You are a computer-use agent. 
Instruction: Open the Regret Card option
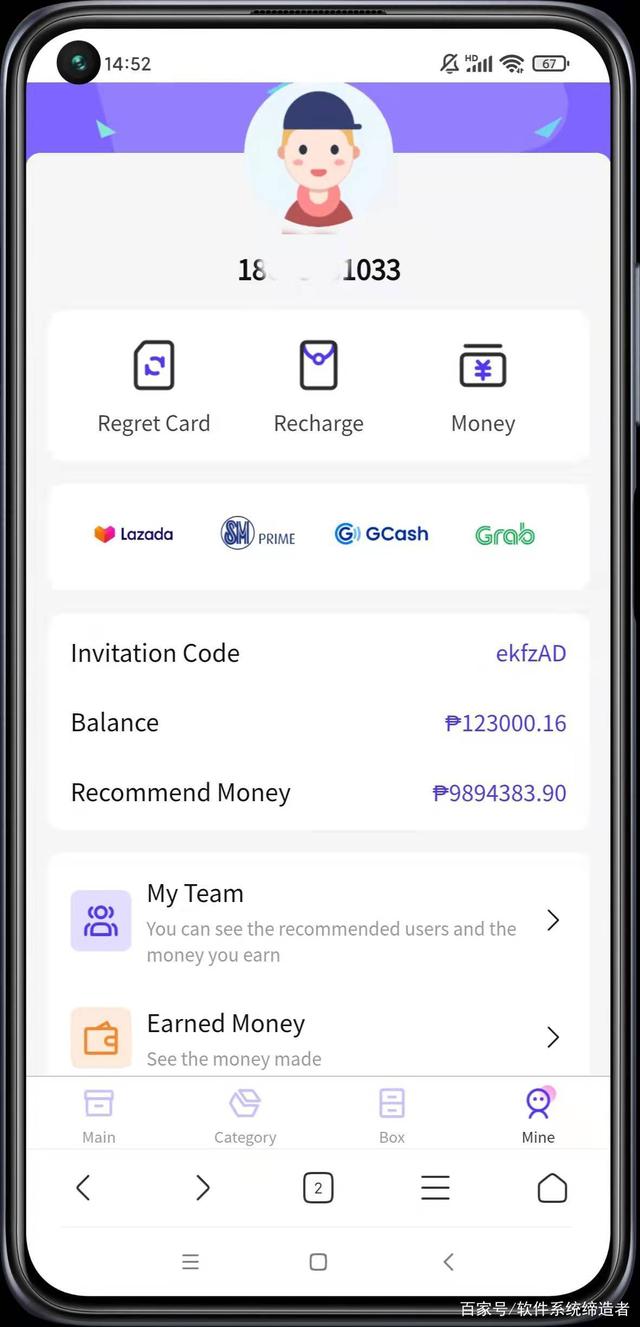154,387
